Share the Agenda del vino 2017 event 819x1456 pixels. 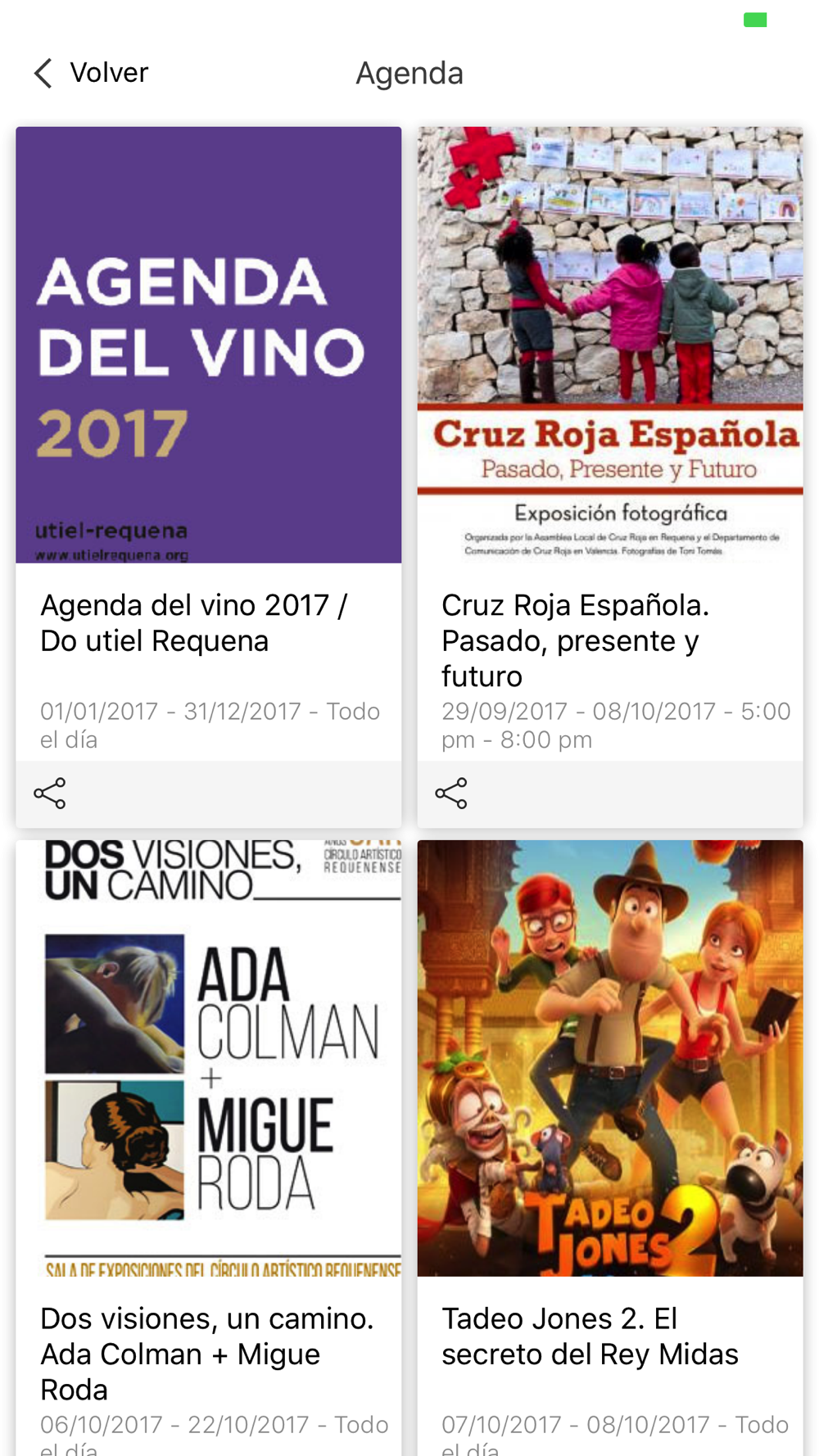point(50,794)
